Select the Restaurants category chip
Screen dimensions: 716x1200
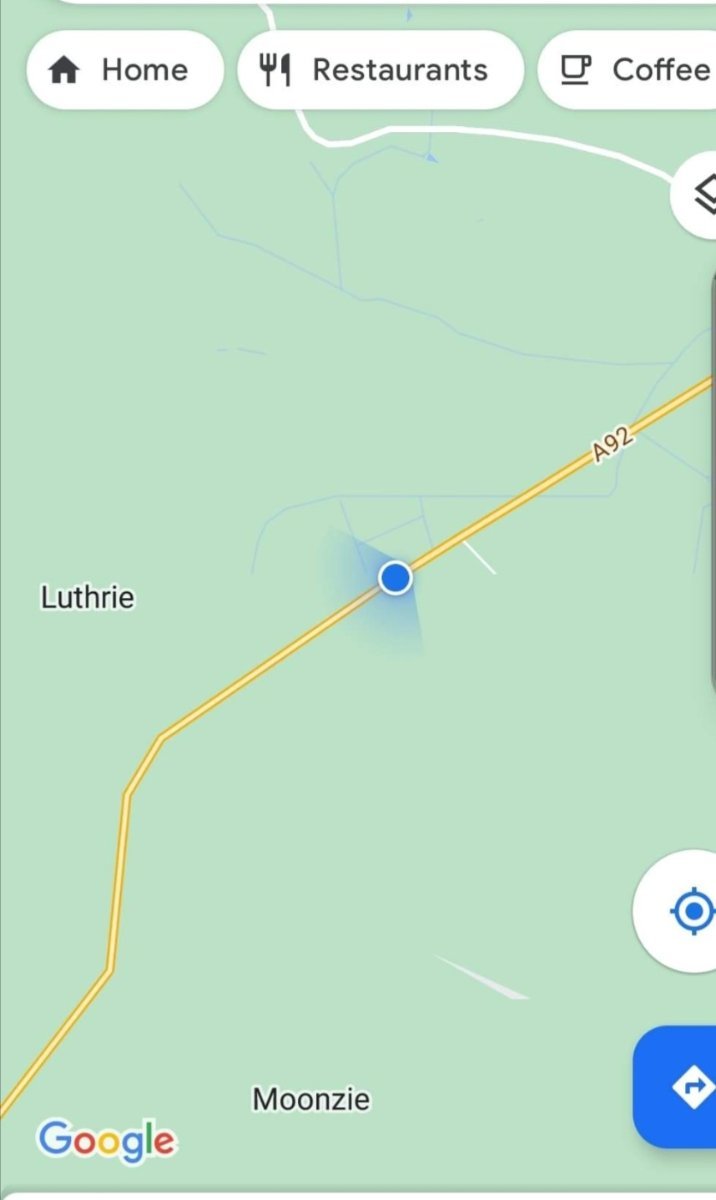[x=381, y=70]
